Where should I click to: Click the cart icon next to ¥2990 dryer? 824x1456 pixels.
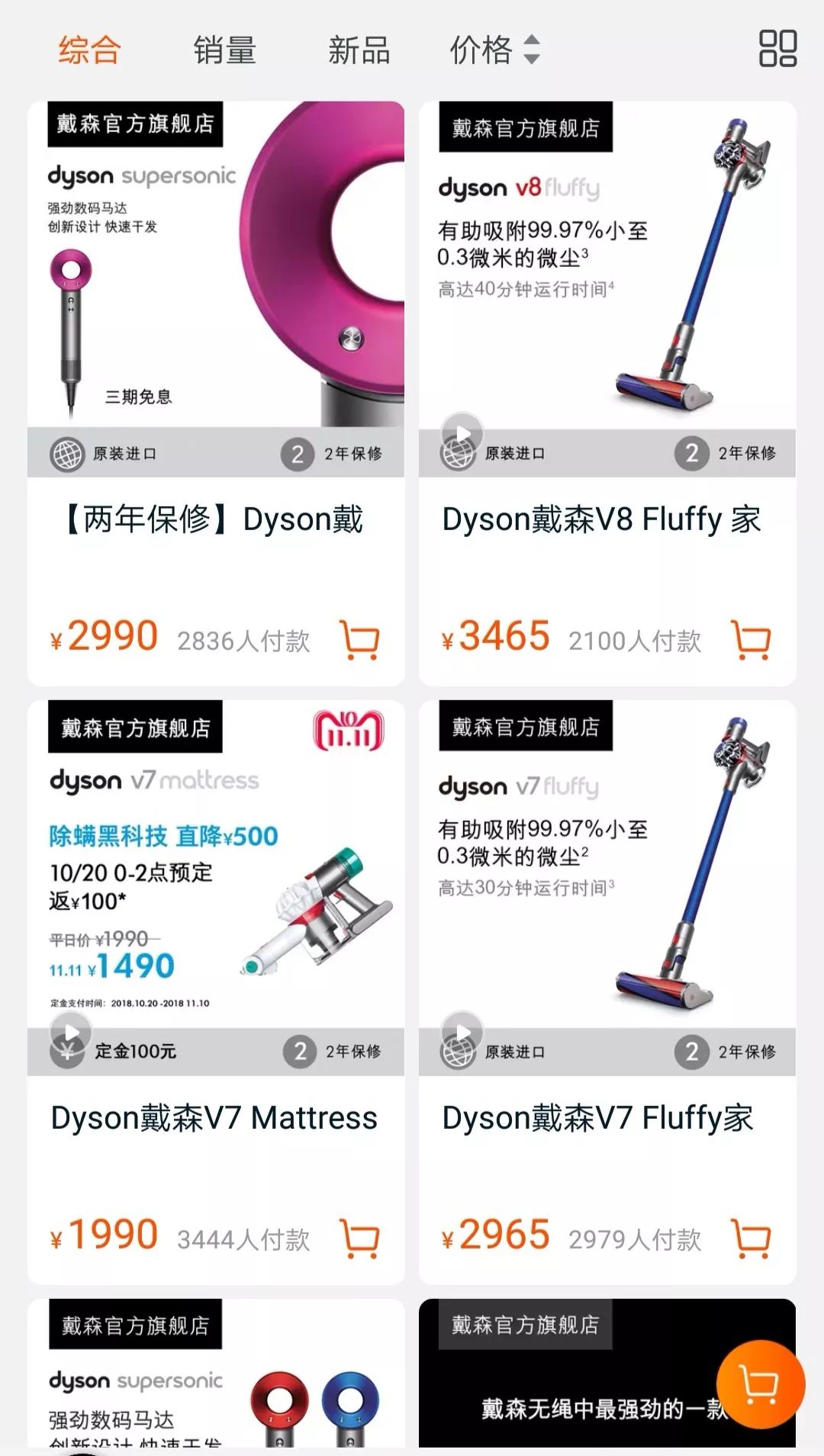[359, 639]
